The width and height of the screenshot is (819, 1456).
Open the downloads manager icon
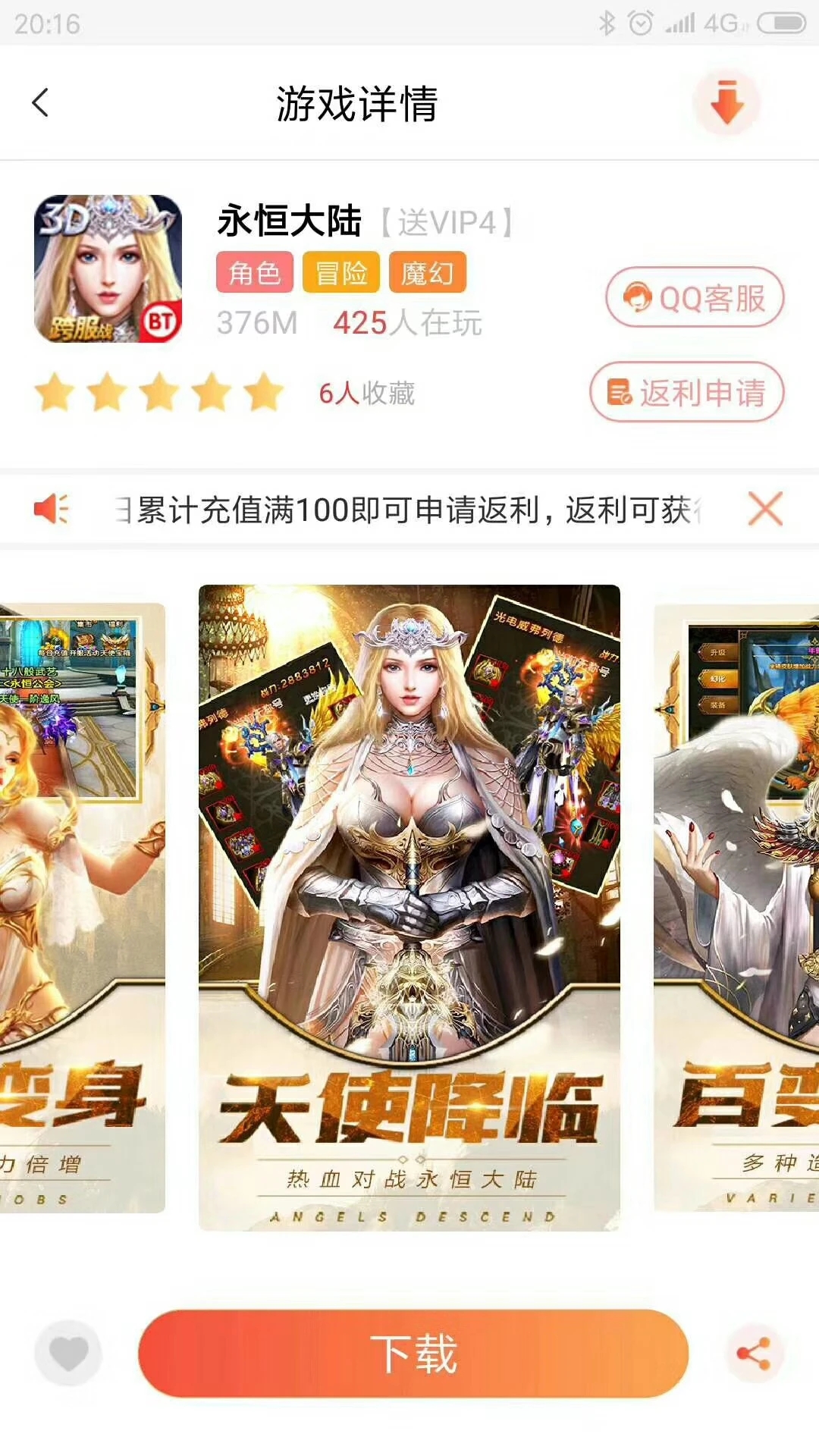pos(726,103)
